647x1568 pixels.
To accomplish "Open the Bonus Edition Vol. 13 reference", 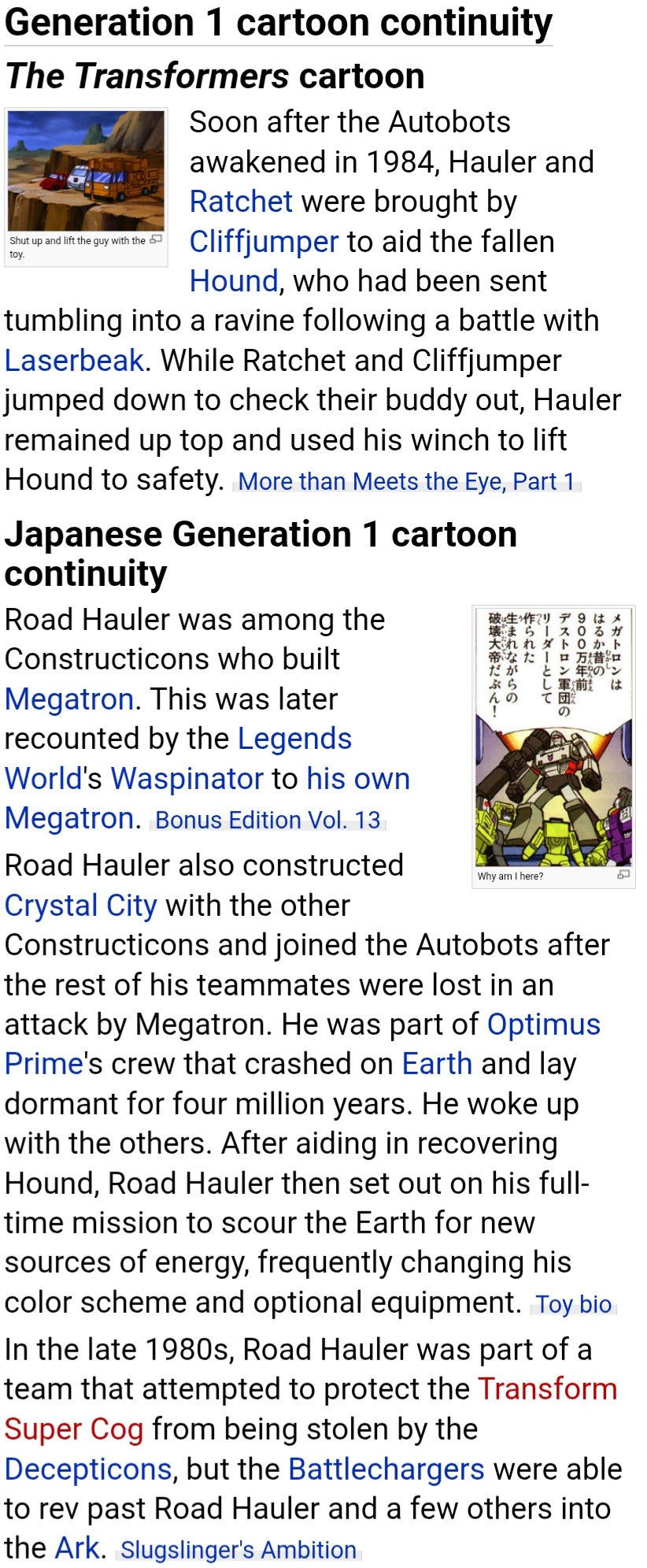I will click(x=268, y=820).
